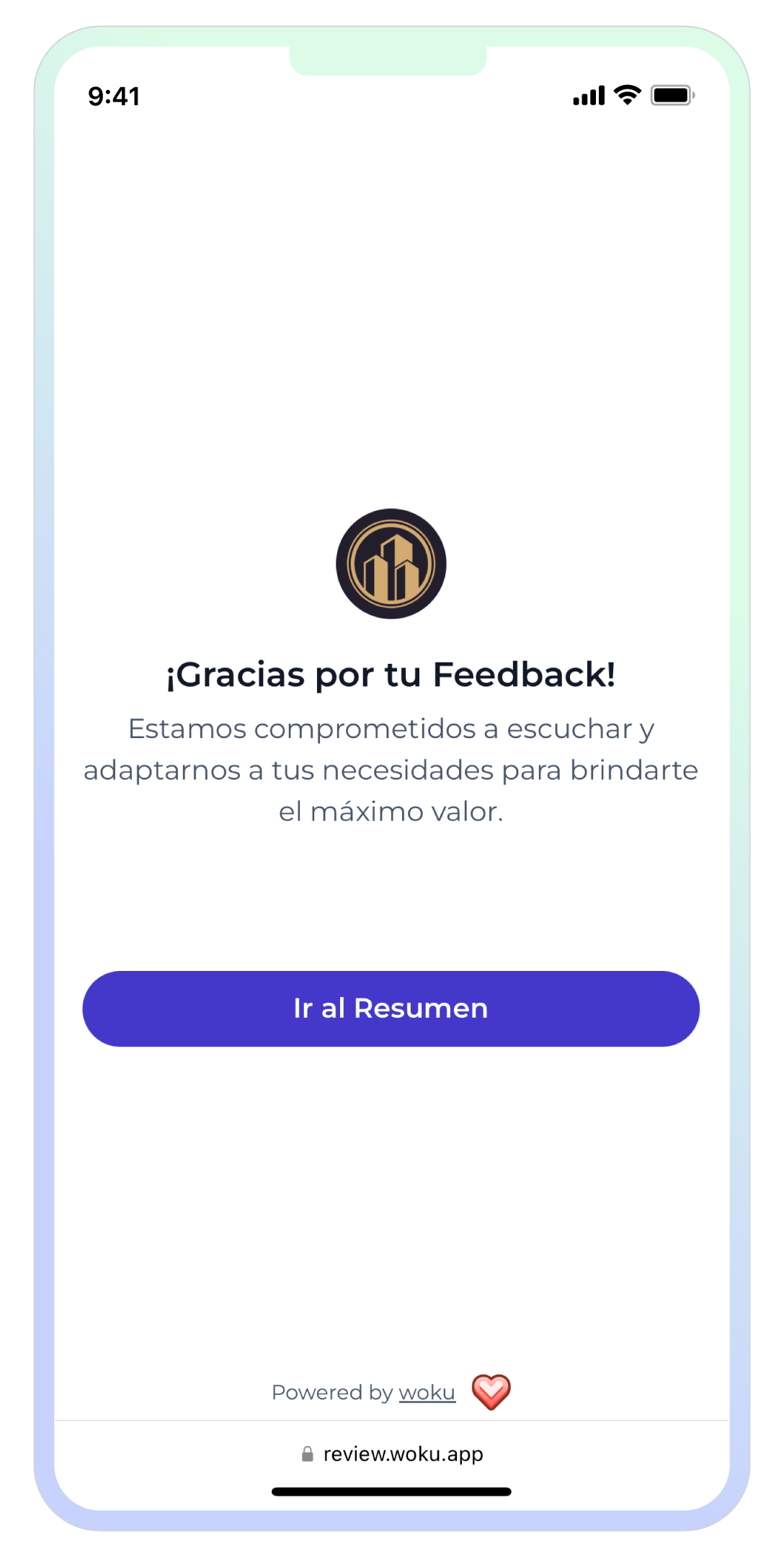Tap the padlock icon beside the URL
The image size is (784, 1557).
308,1454
